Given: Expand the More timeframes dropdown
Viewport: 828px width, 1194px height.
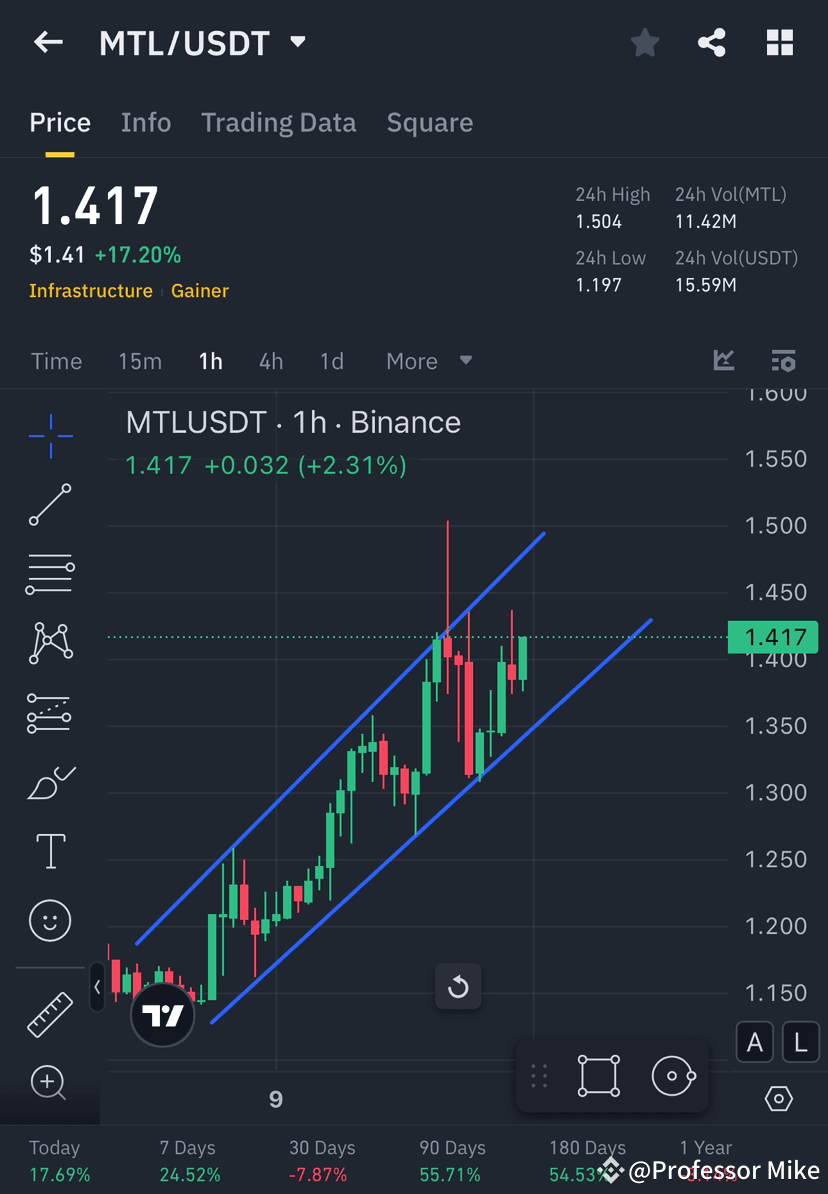Looking at the screenshot, I should click(427, 361).
